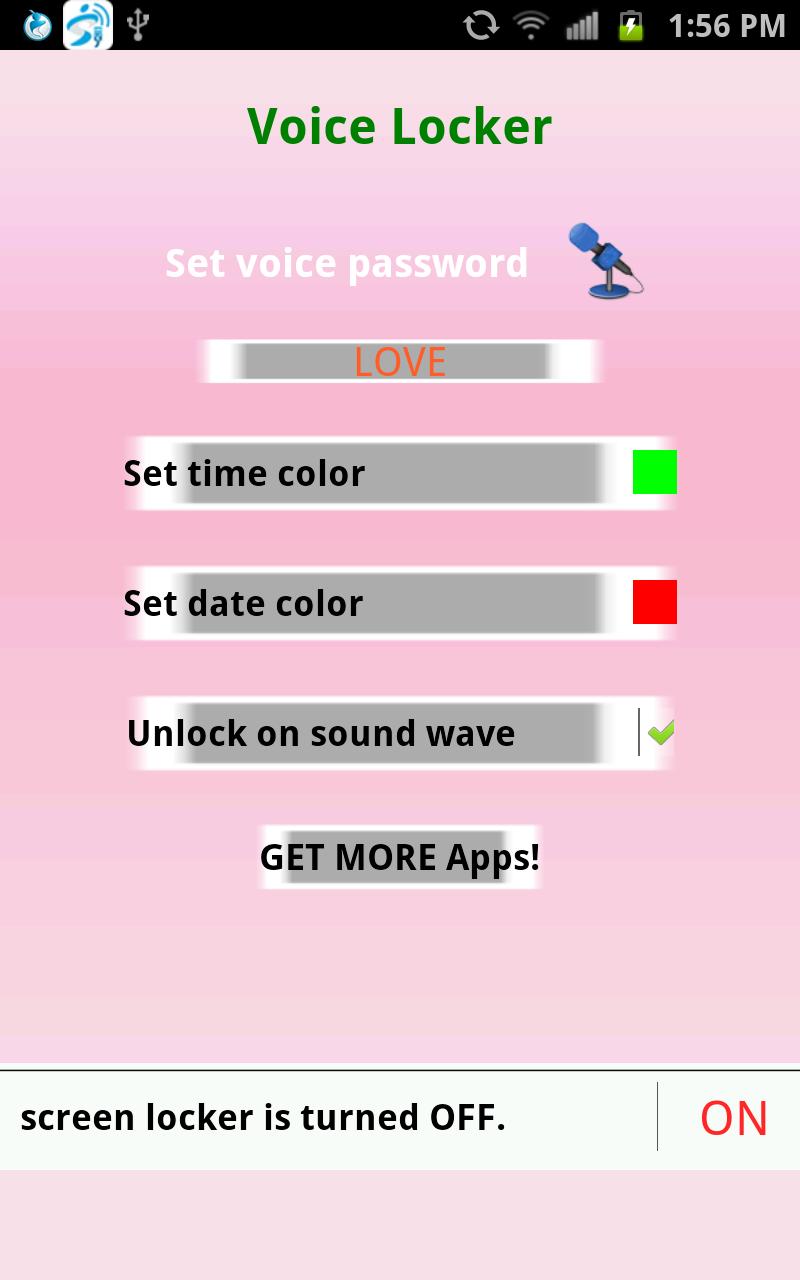Tap ON to enable the screen locker
The height and width of the screenshot is (1280, 800).
point(735,1118)
